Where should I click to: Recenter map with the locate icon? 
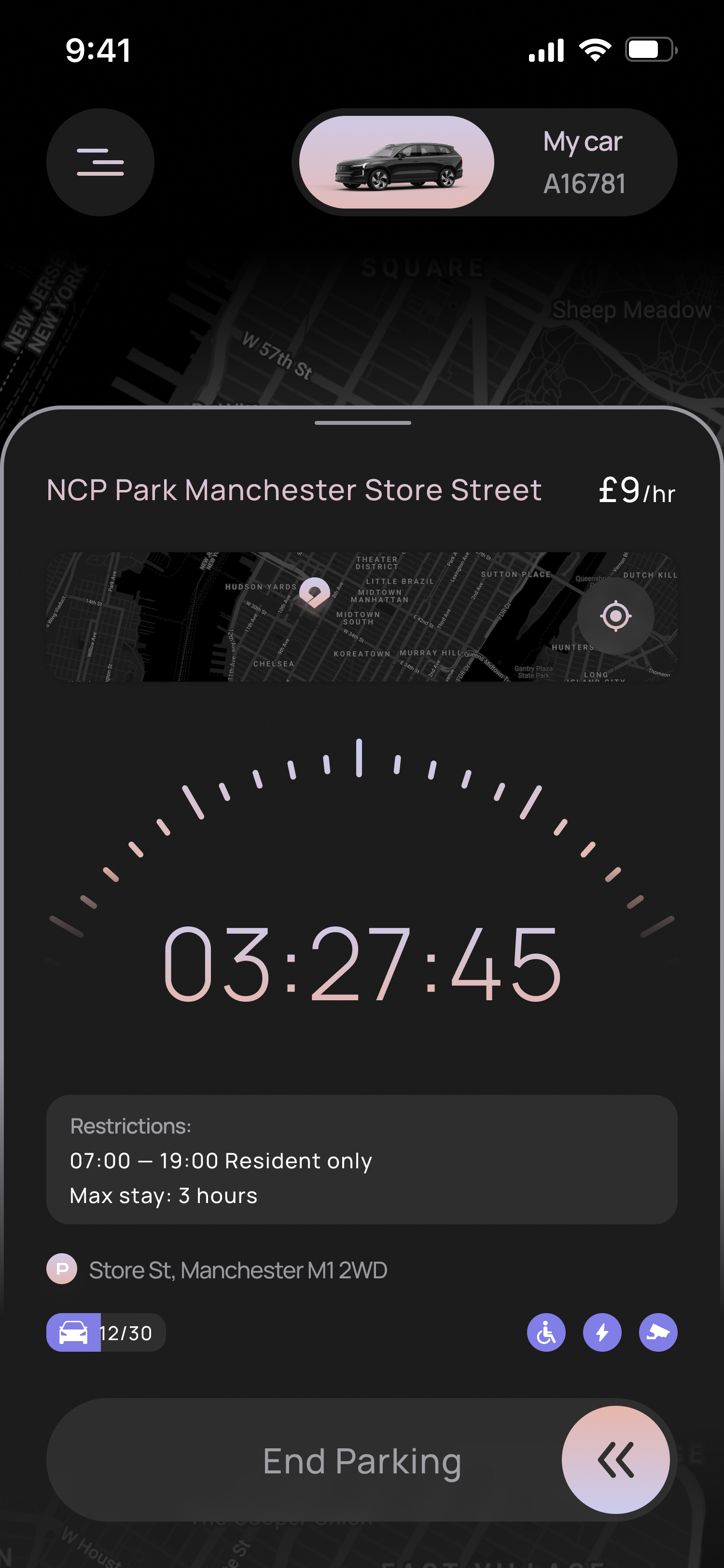click(x=615, y=616)
